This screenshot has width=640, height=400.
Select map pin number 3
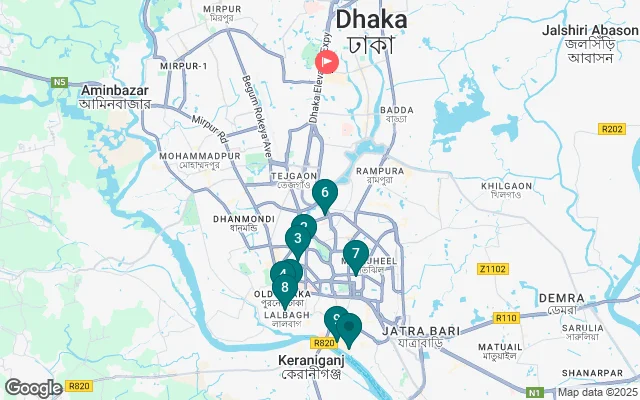[x=297, y=240]
